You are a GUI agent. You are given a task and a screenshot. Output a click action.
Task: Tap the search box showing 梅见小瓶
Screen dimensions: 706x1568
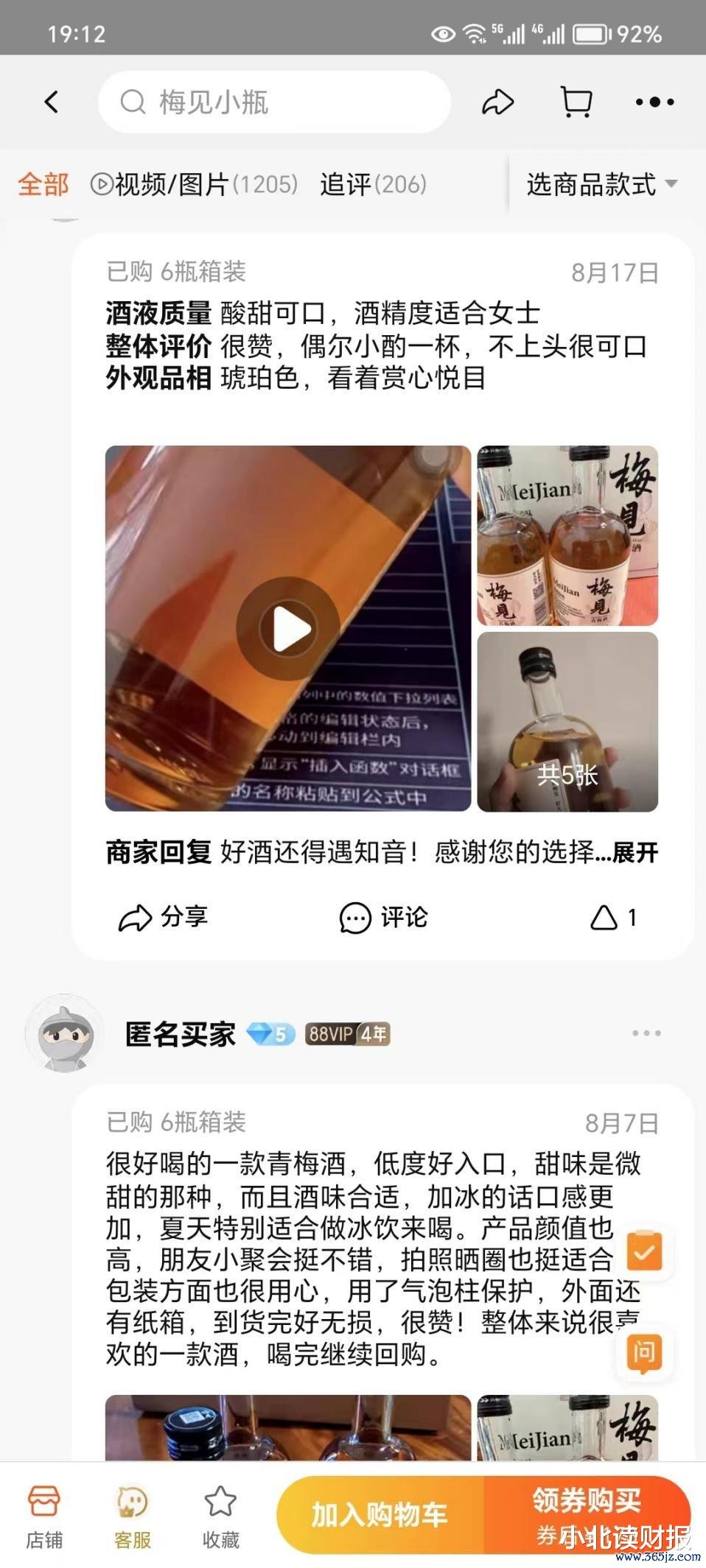point(273,102)
